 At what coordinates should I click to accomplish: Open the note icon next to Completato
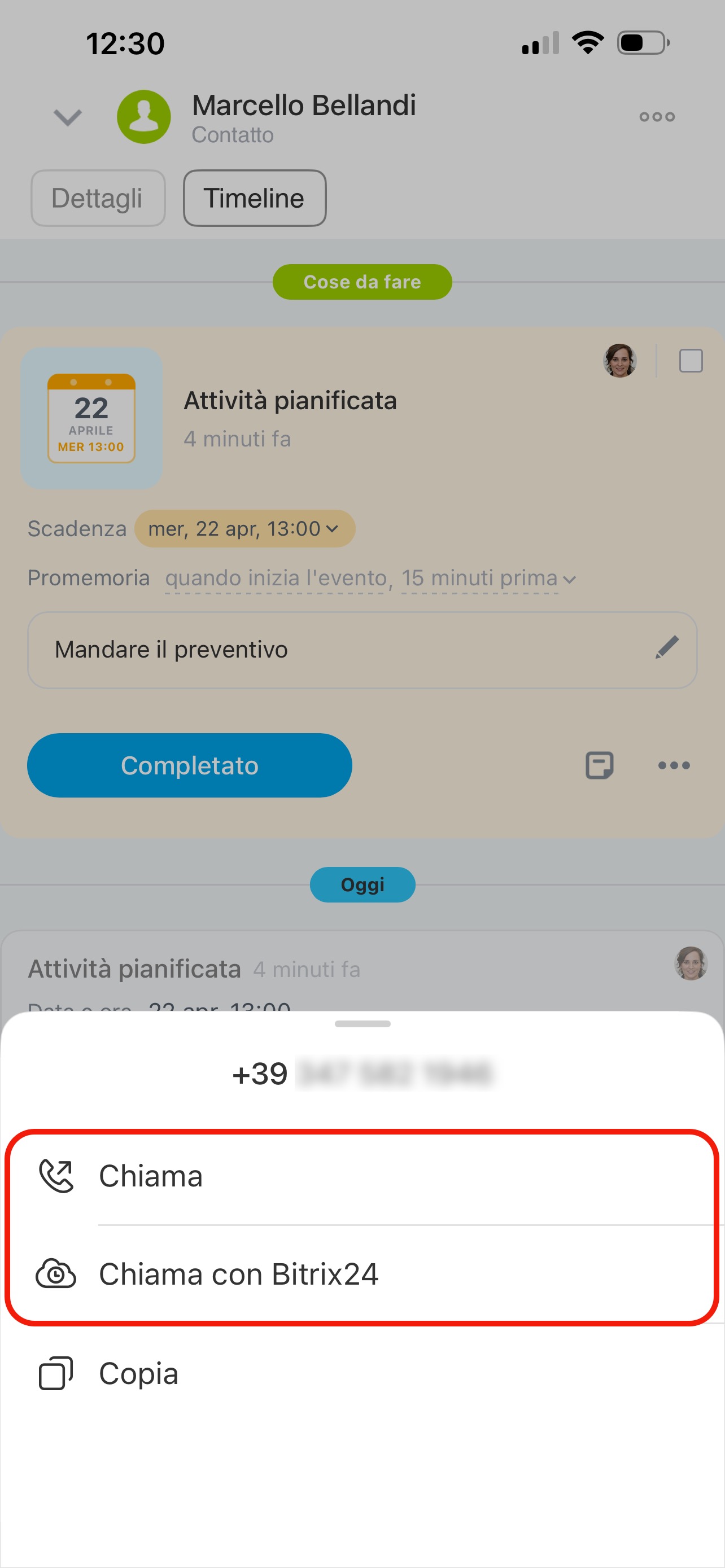599,765
